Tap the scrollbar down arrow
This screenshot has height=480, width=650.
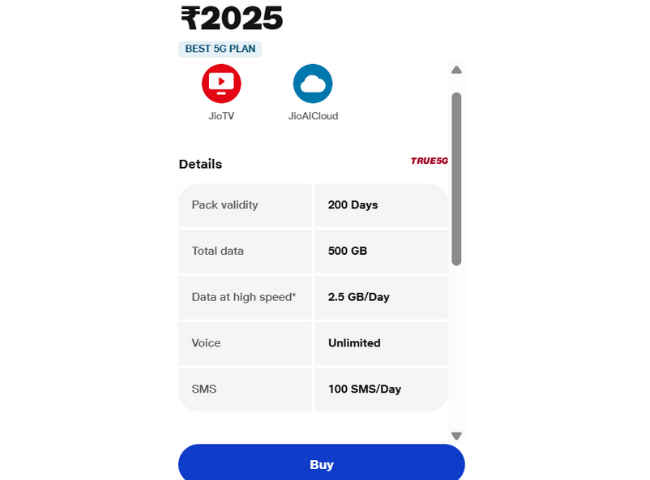coord(457,436)
